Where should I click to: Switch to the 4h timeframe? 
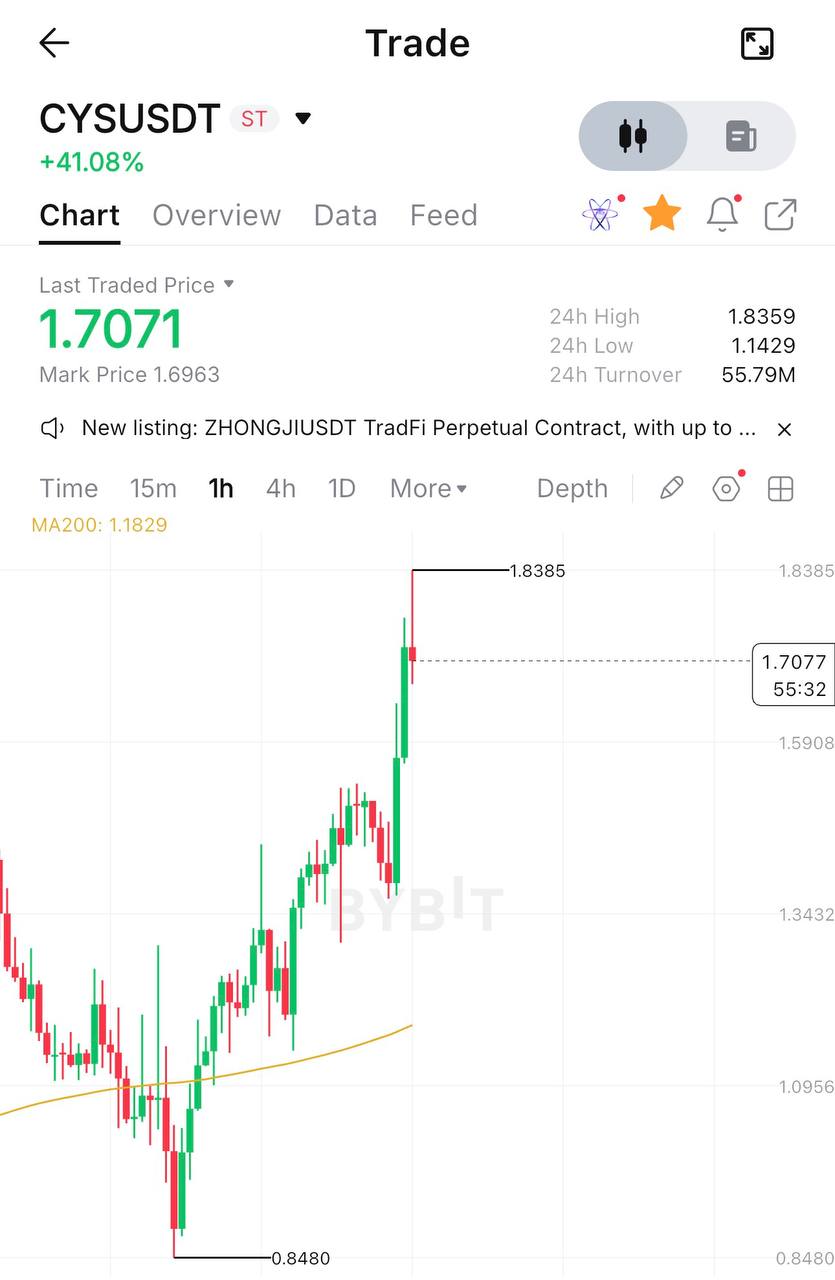pyautogui.click(x=281, y=488)
